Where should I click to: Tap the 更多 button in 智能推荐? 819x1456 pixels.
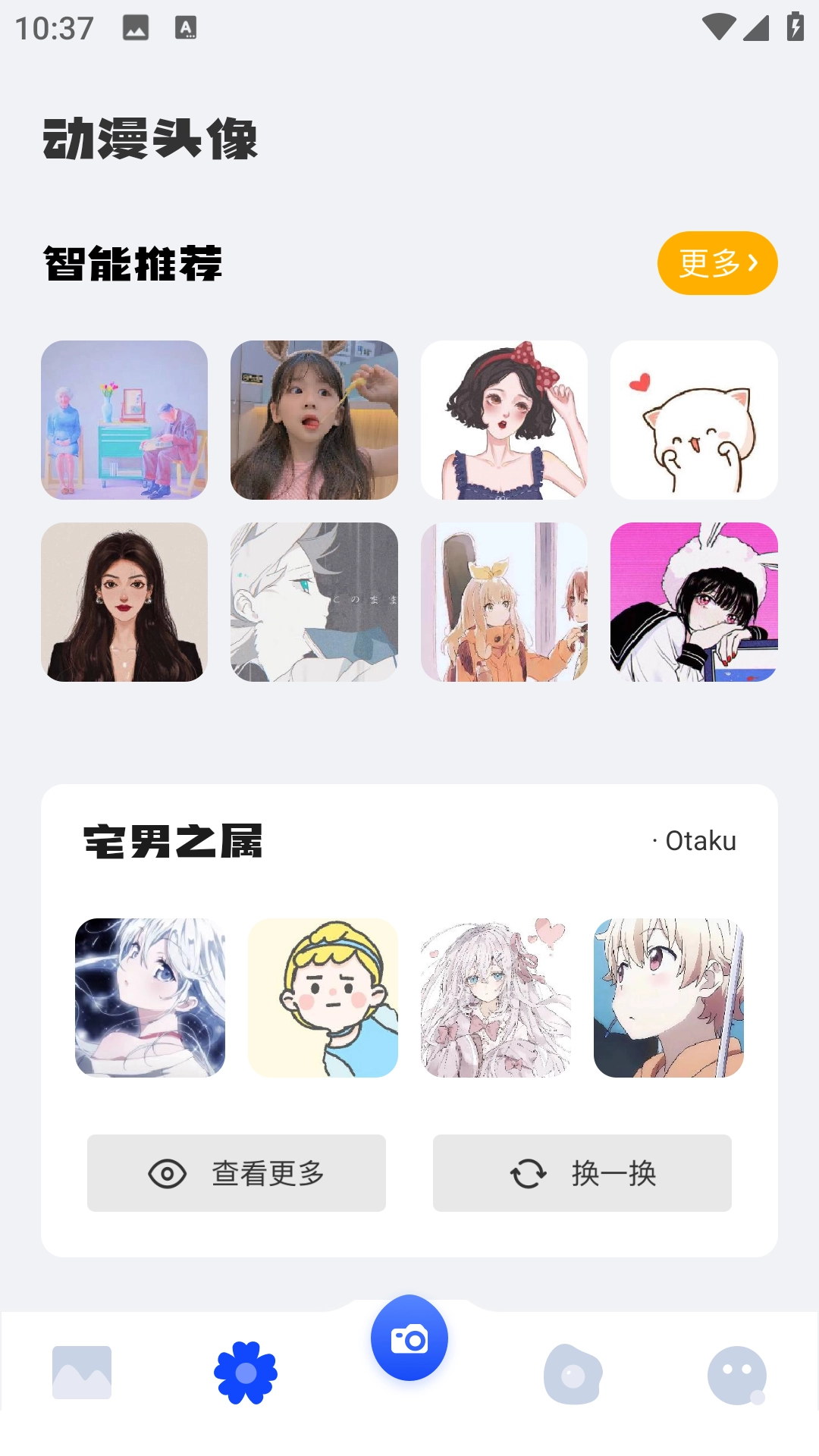(717, 263)
